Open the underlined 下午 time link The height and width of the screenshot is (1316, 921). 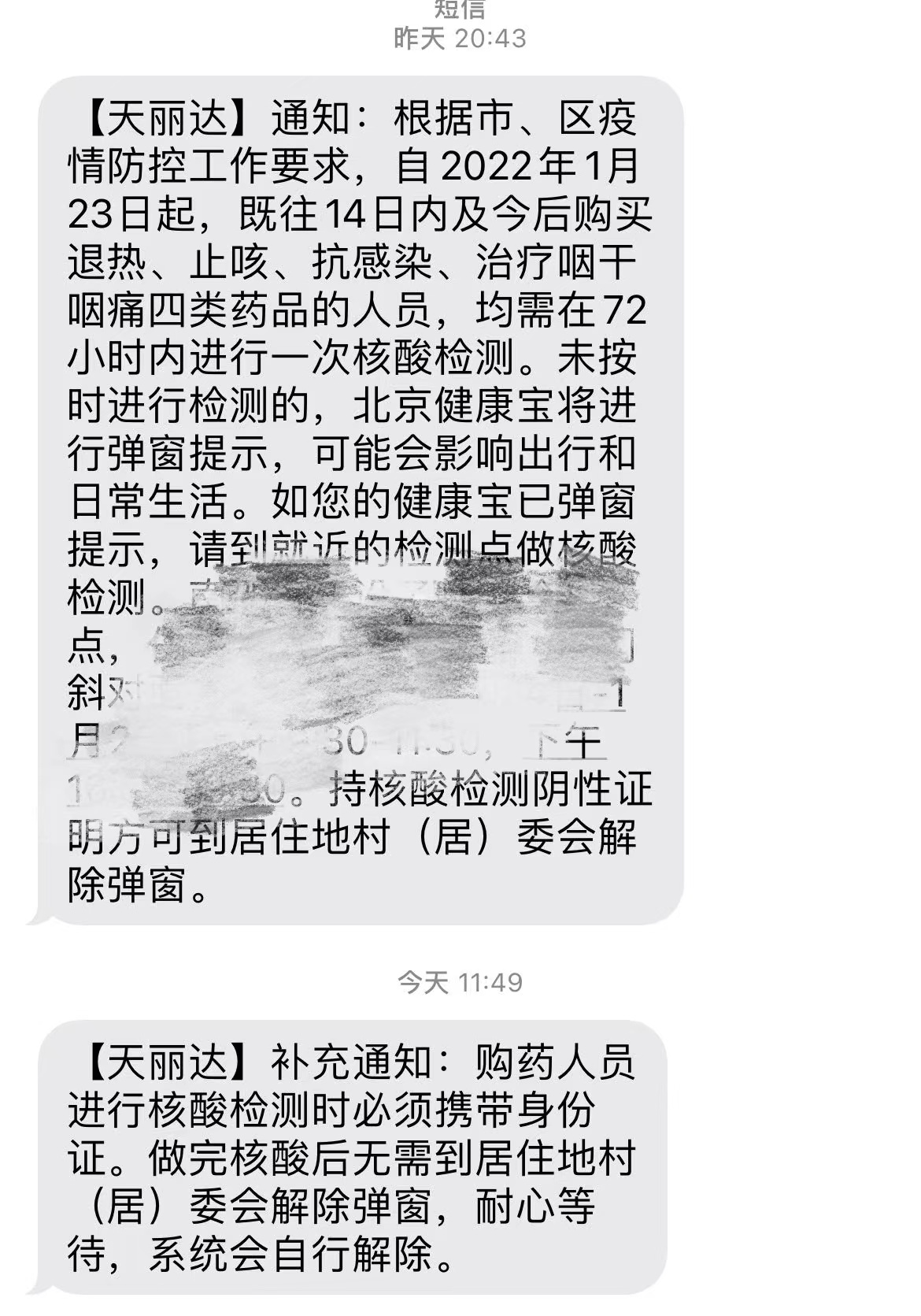click(566, 743)
